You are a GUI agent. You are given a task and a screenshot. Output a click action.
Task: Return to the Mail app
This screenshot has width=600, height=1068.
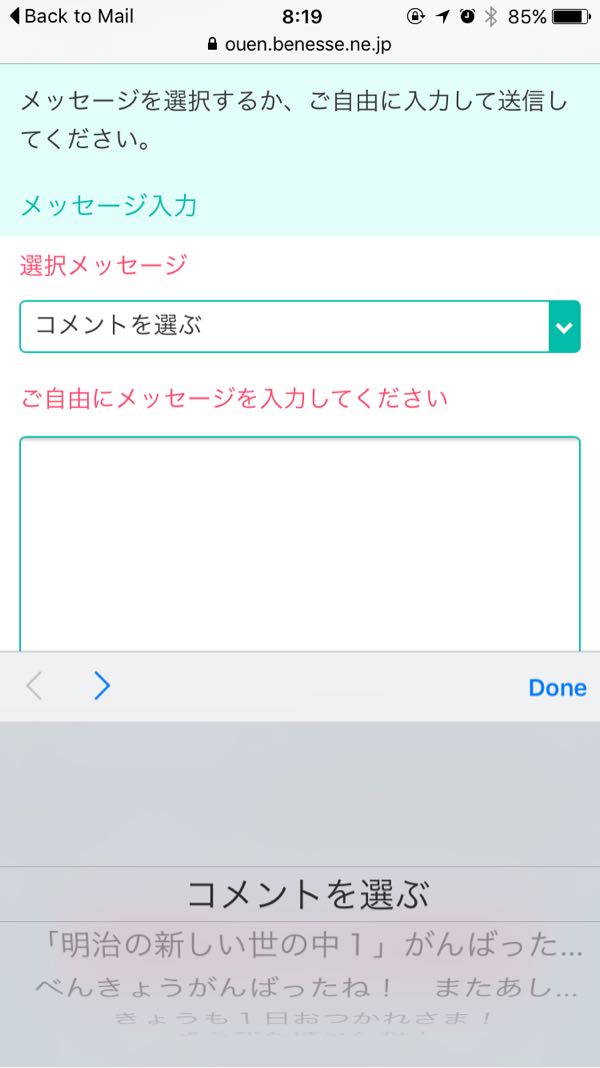point(71,16)
